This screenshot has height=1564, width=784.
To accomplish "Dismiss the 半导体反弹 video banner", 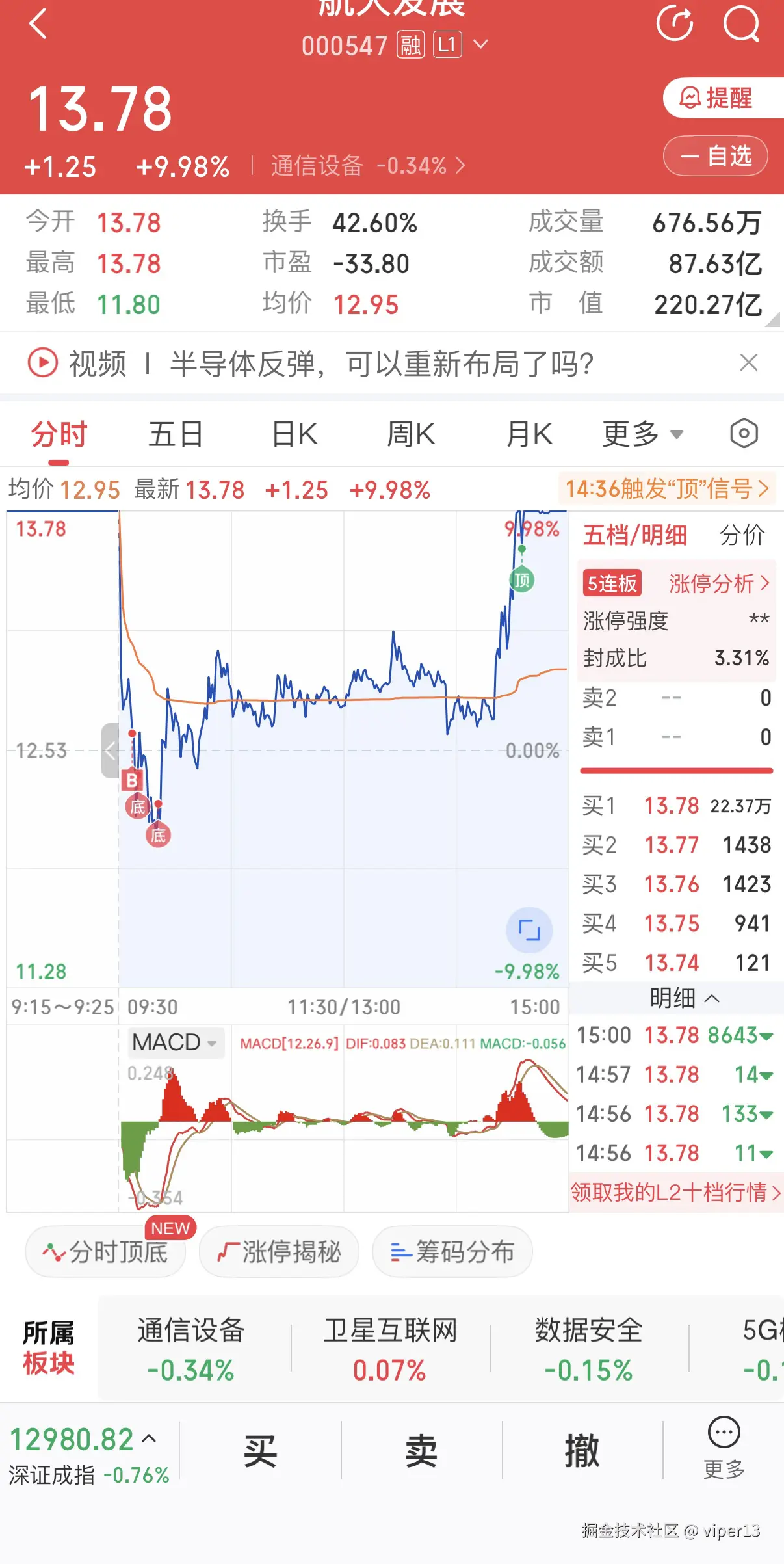I will (749, 363).
